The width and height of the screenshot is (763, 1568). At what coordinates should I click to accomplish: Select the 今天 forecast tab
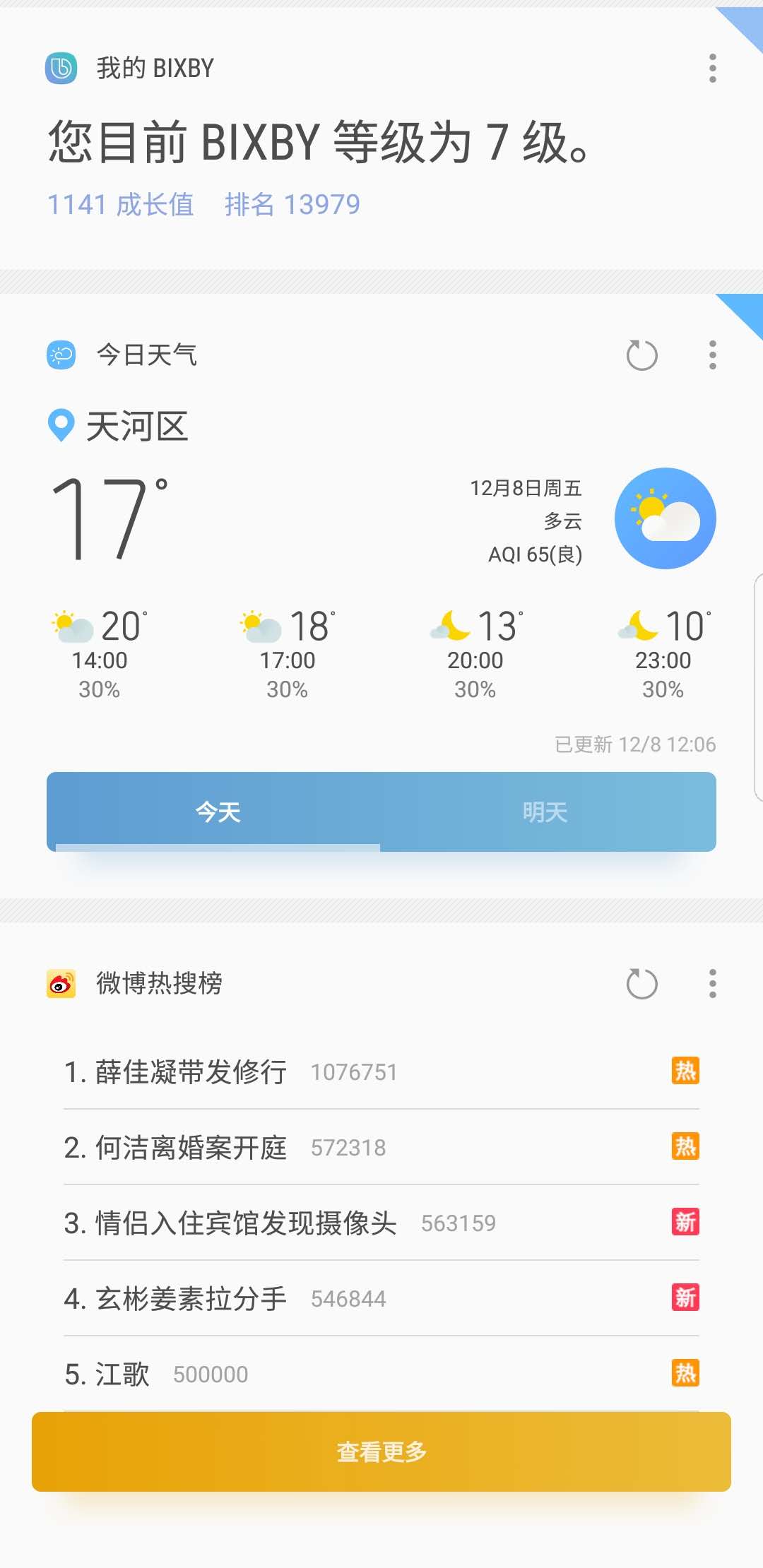click(x=218, y=812)
